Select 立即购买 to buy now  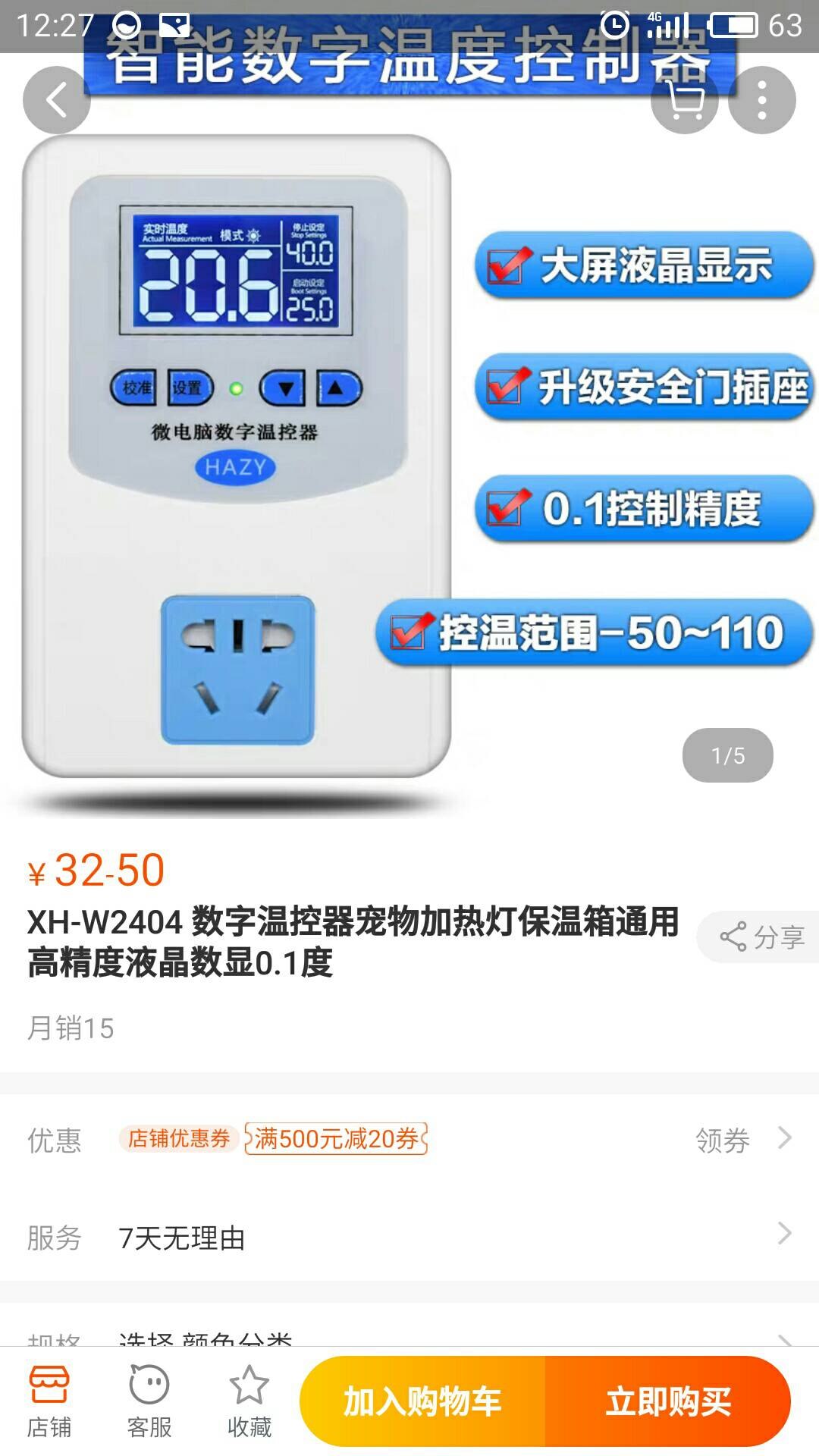pos(667,1401)
